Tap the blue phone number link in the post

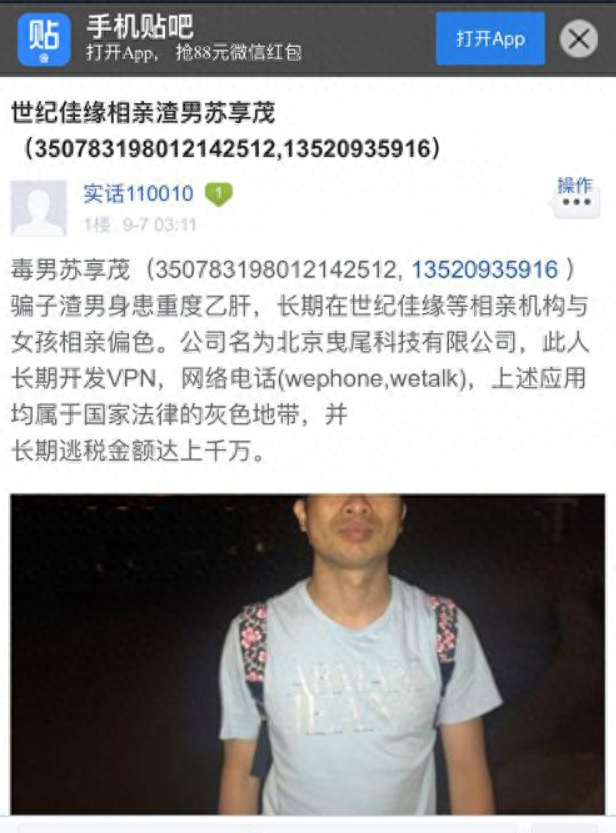point(484,270)
